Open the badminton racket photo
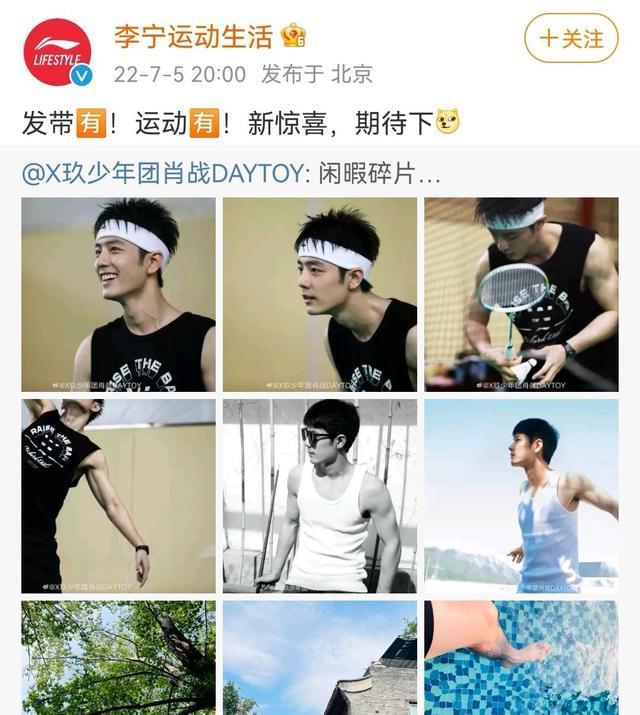The height and width of the screenshot is (715, 640). [x=521, y=294]
